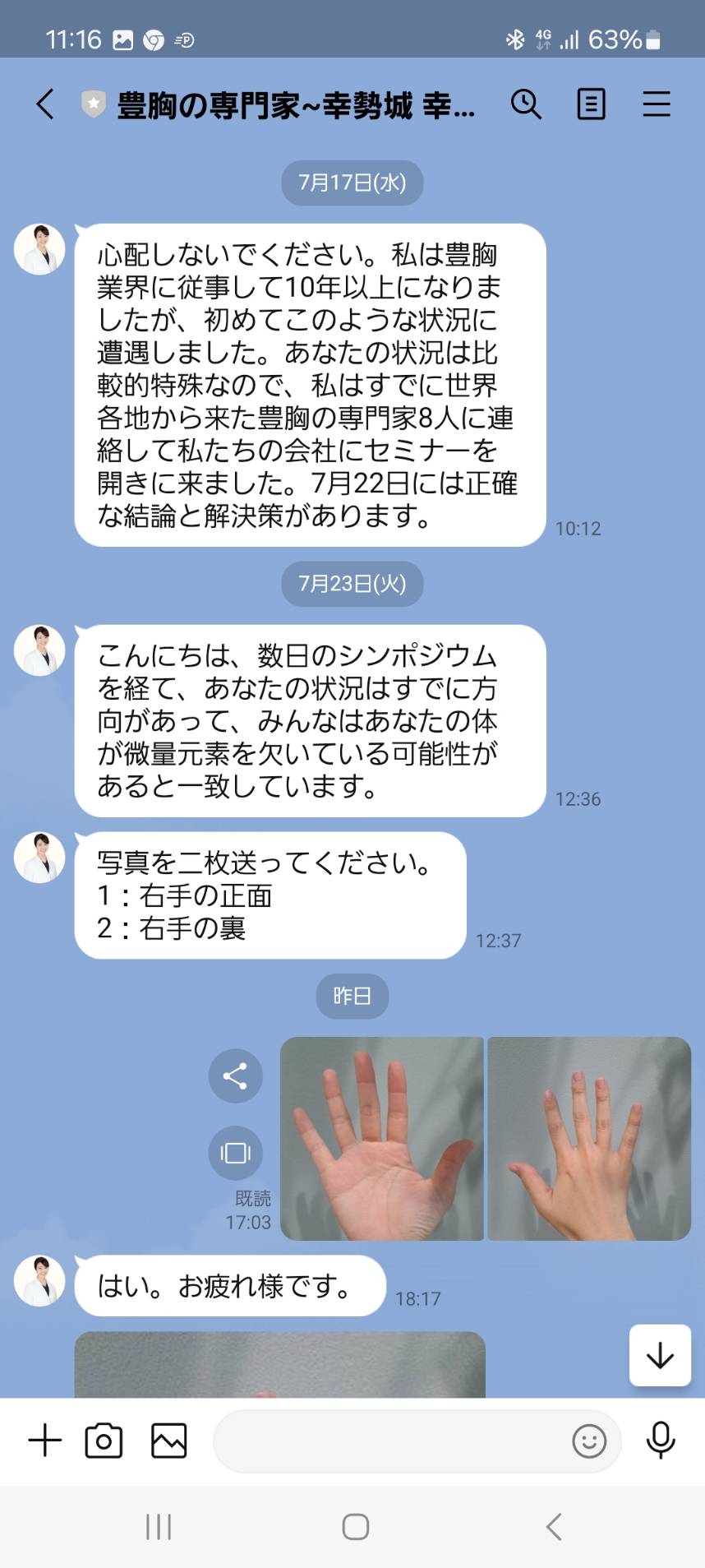Launch the camera from chat bar
The width and height of the screenshot is (705, 1568).
(104, 1441)
